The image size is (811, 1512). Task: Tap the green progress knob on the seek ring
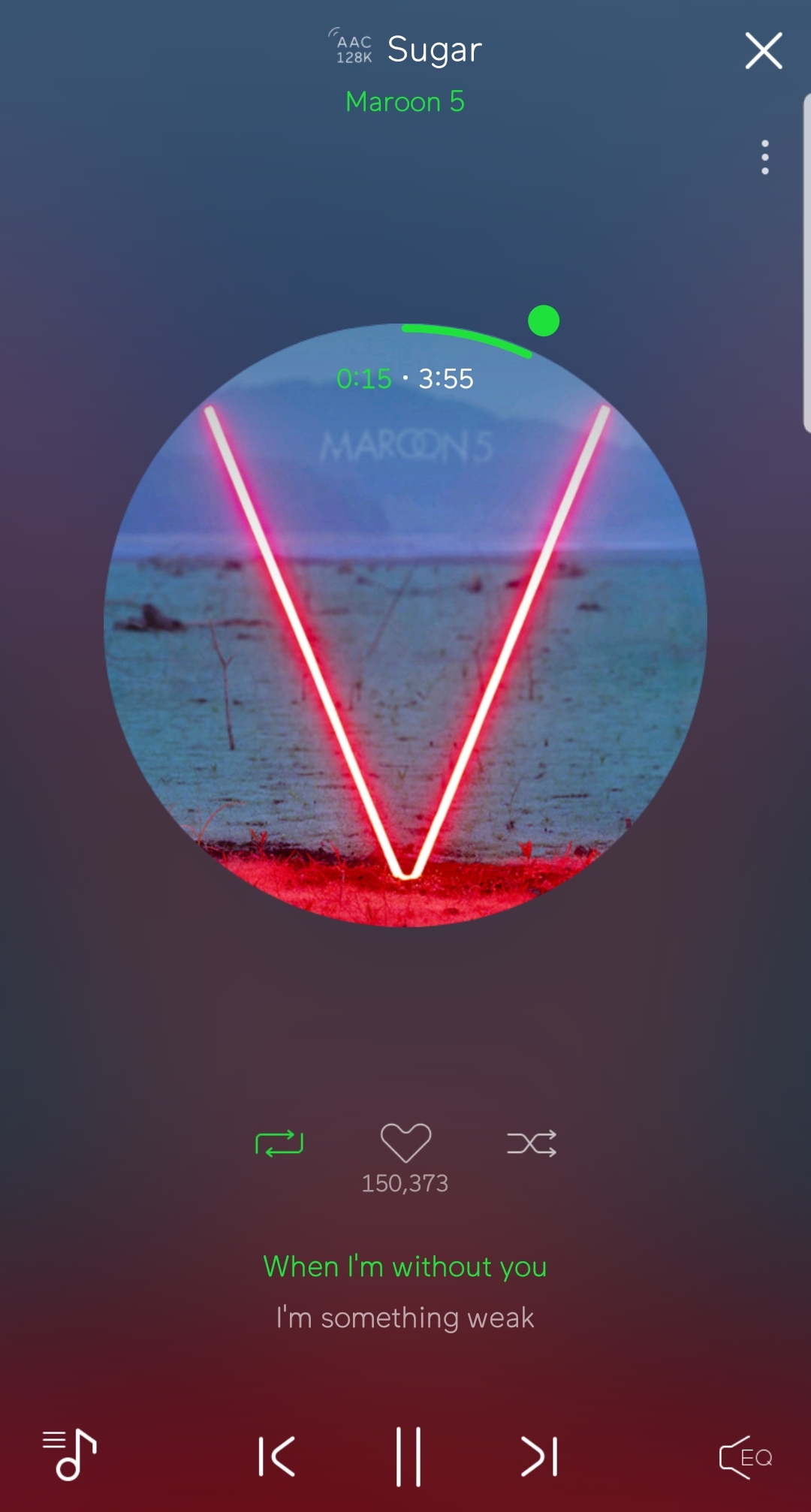point(544,321)
